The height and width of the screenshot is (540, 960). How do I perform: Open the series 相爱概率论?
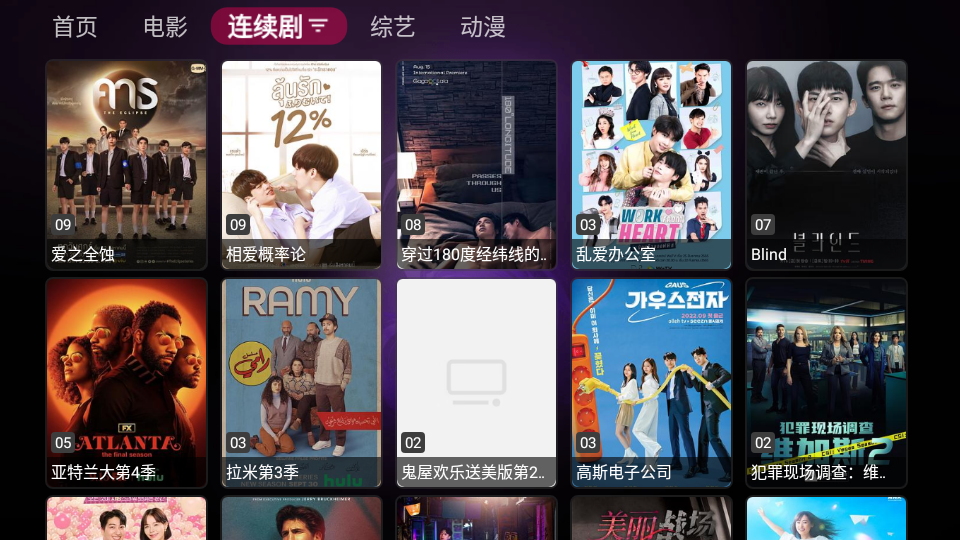301,165
